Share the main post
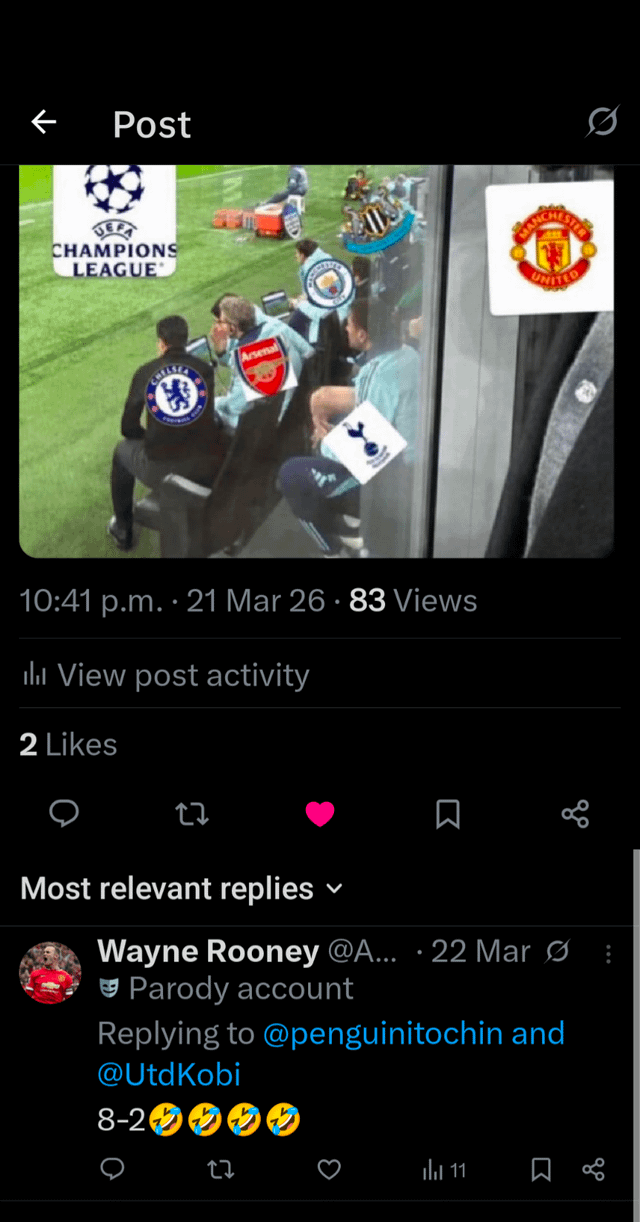This screenshot has width=640, height=1222. point(575,814)
